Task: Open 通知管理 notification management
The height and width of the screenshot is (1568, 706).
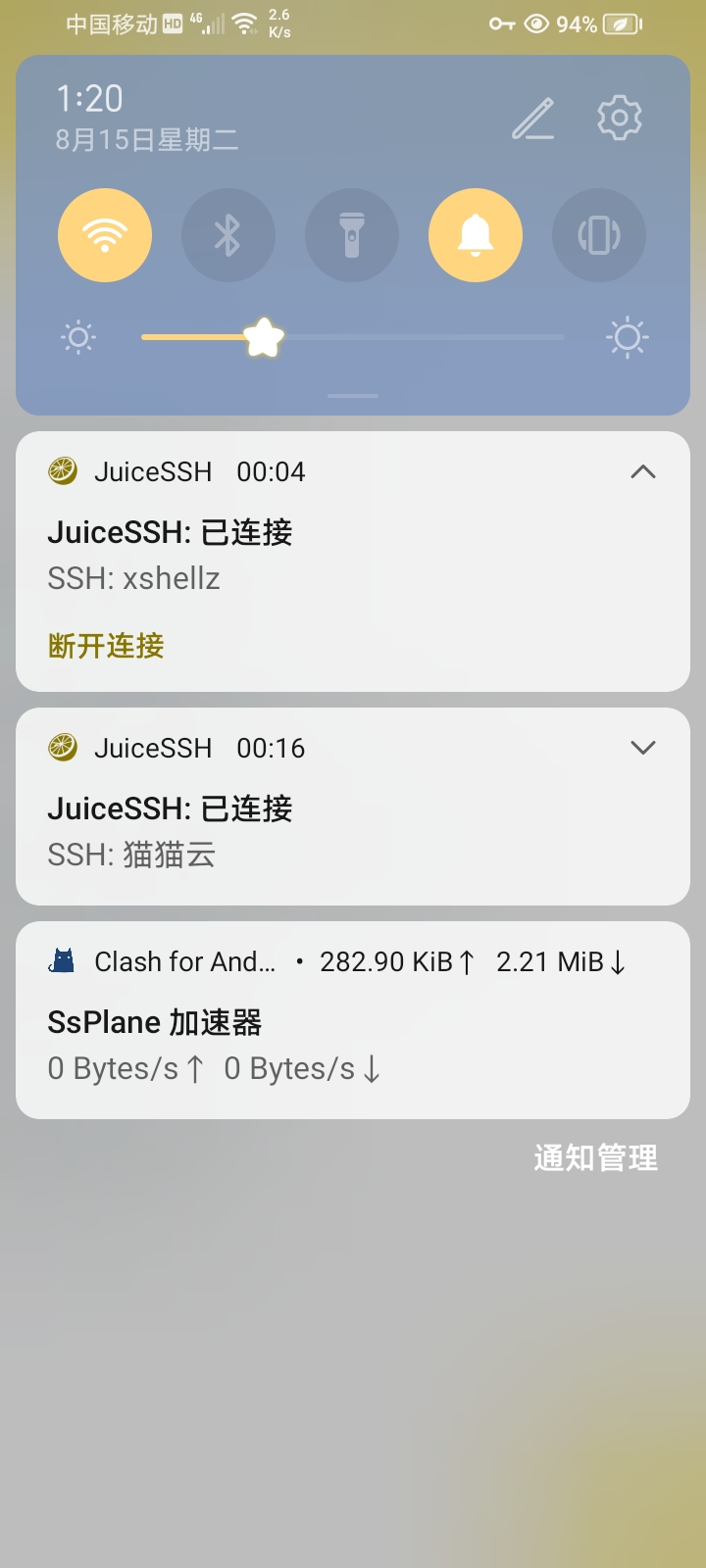Action: pyautogui.click(x=594, y=1157)
